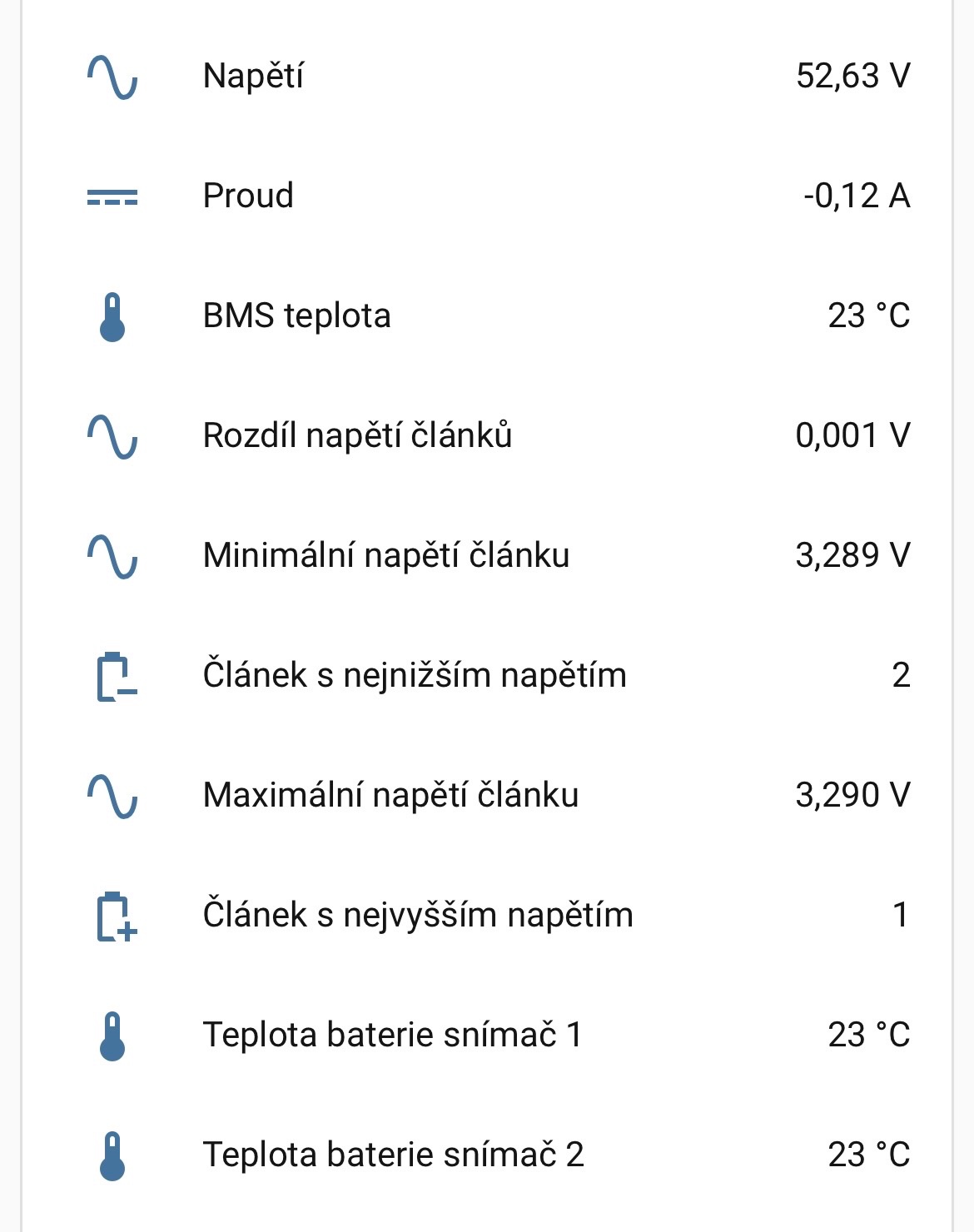Screen dimensions: 974x1232
Task: Select Teplota baterie snímač 2 row
Action: pyautogui.click(x=393, y=1155)
